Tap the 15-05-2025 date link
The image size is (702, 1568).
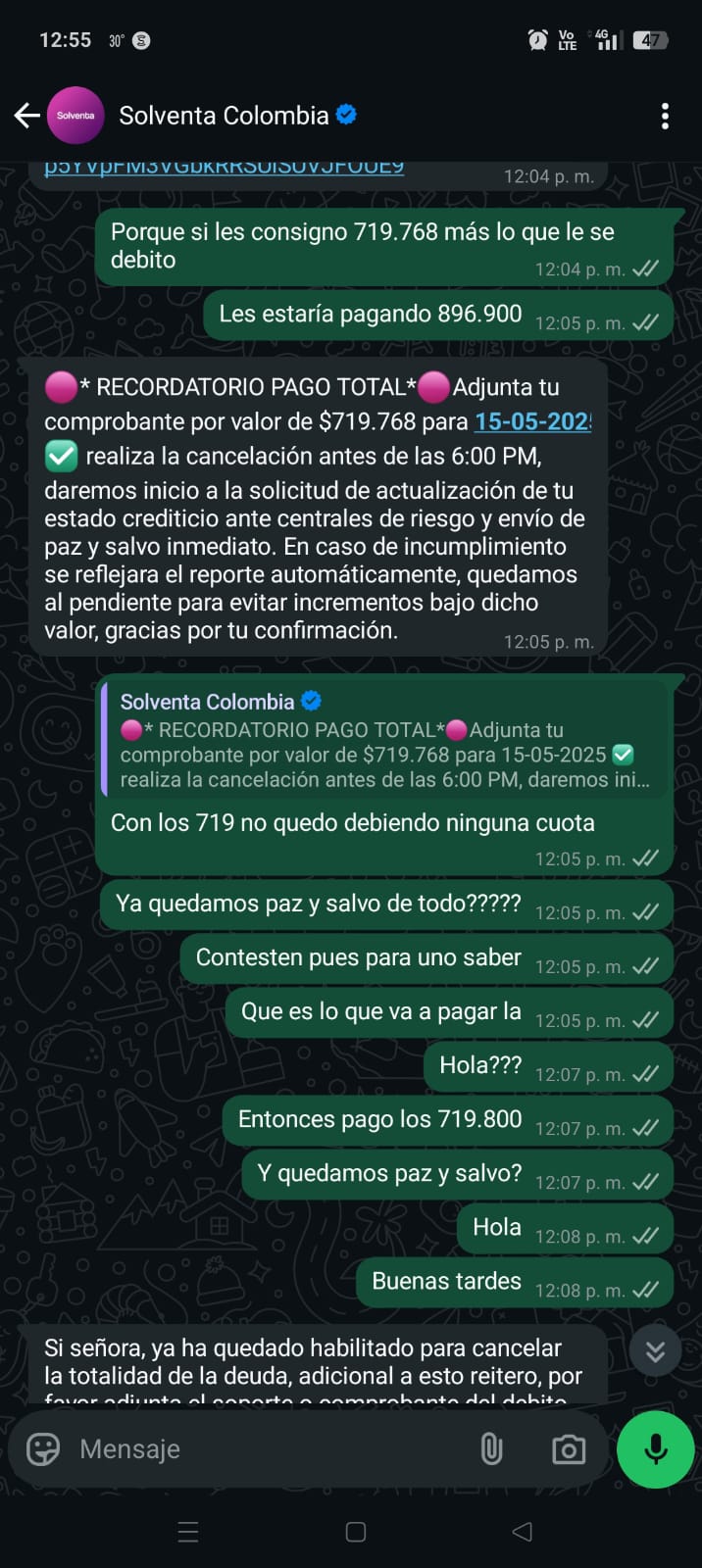coord(532,421)
